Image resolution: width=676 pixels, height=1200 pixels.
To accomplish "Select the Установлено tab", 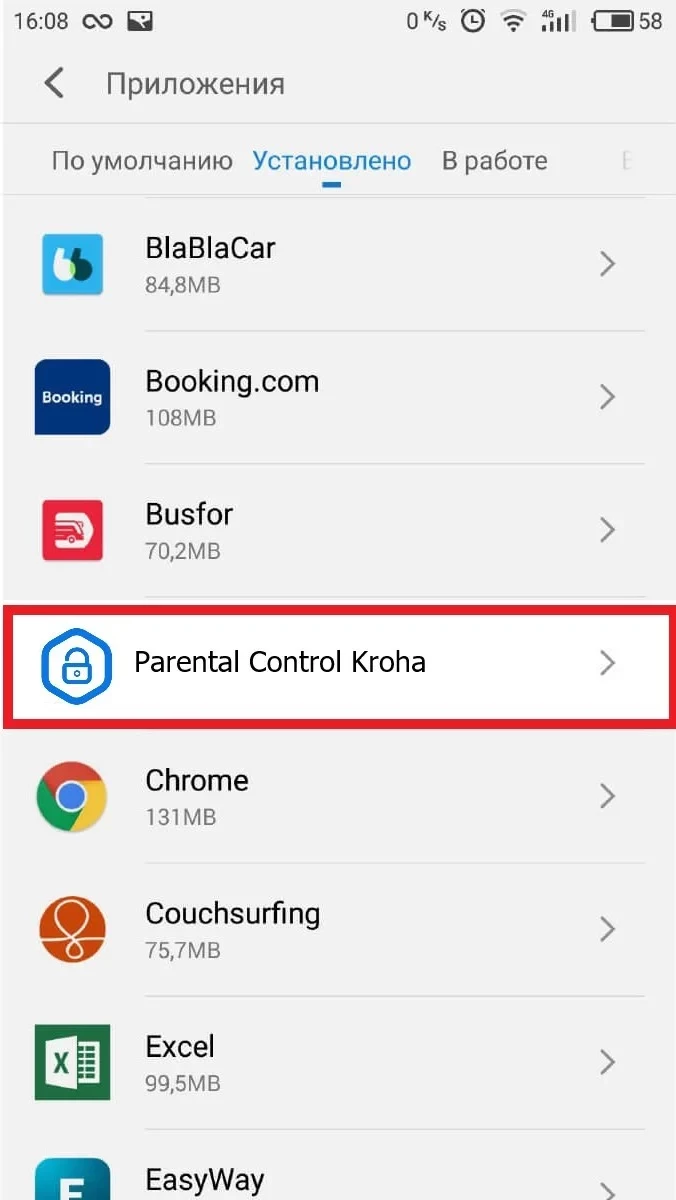I will [x=331, y=161].
